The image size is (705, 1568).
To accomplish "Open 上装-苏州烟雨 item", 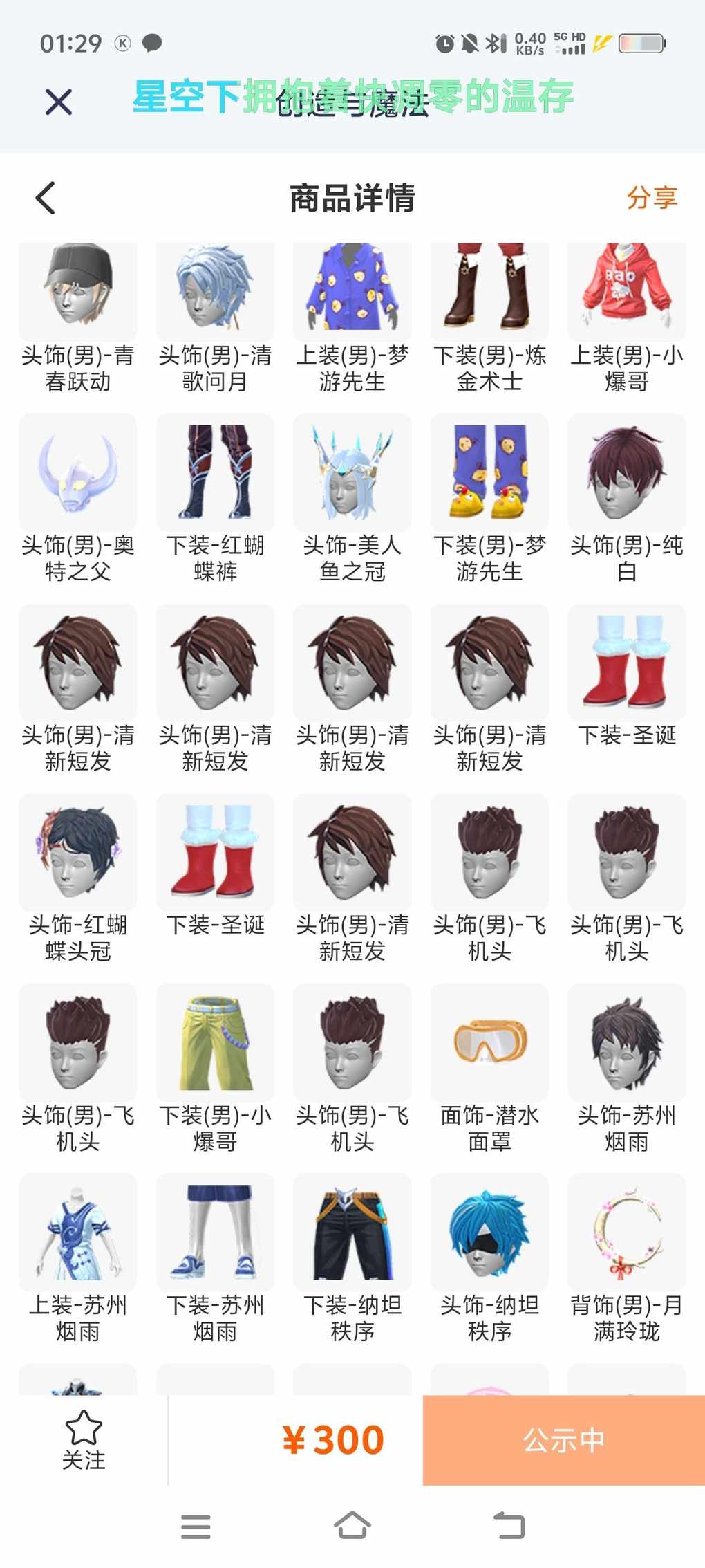I will coord(77,1233).
